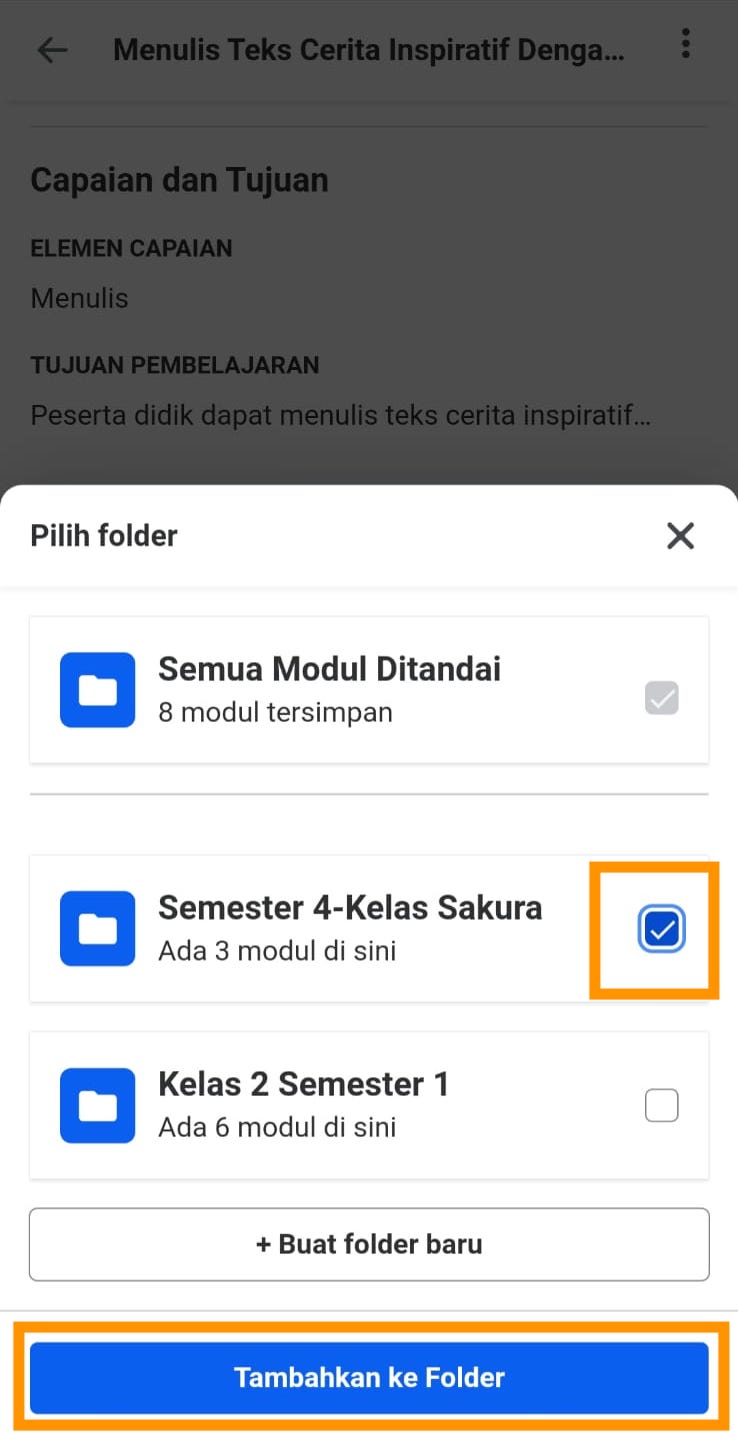Open the three-dot overflow menu
The height and width of the screenshot is (1433, 738).
(685, 44)
